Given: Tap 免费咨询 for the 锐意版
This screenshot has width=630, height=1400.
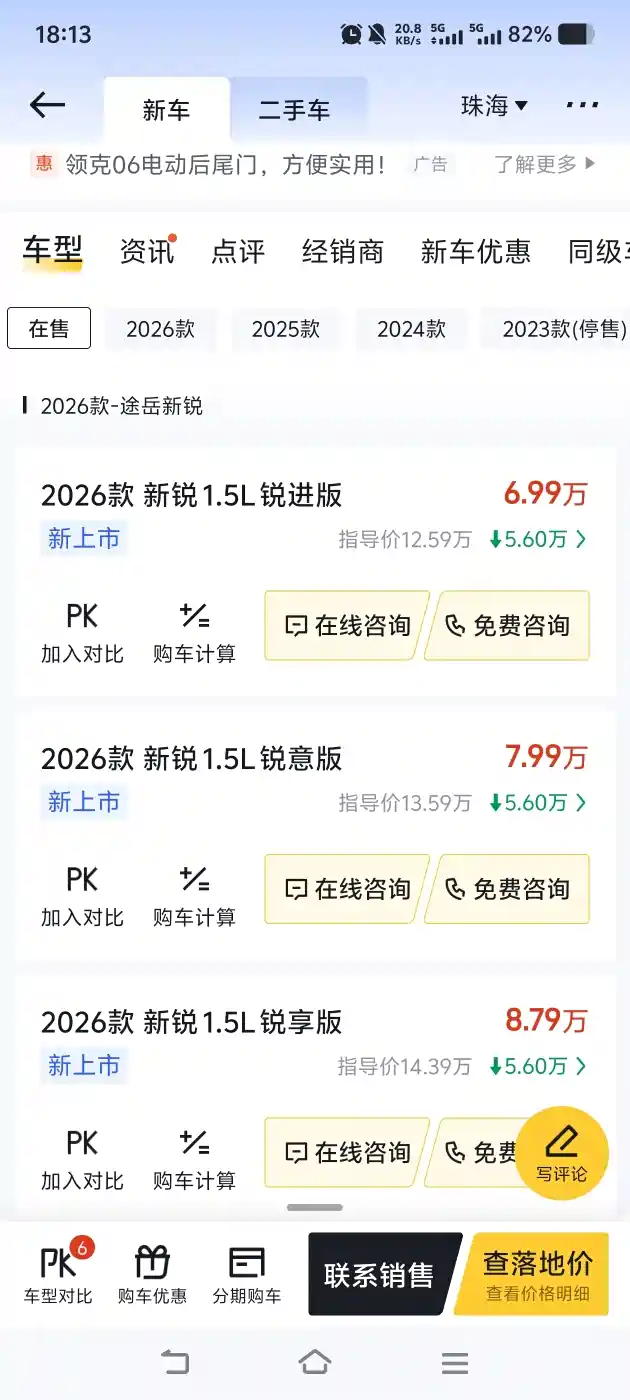Looking at the screenshot, I should click(508, 889).
